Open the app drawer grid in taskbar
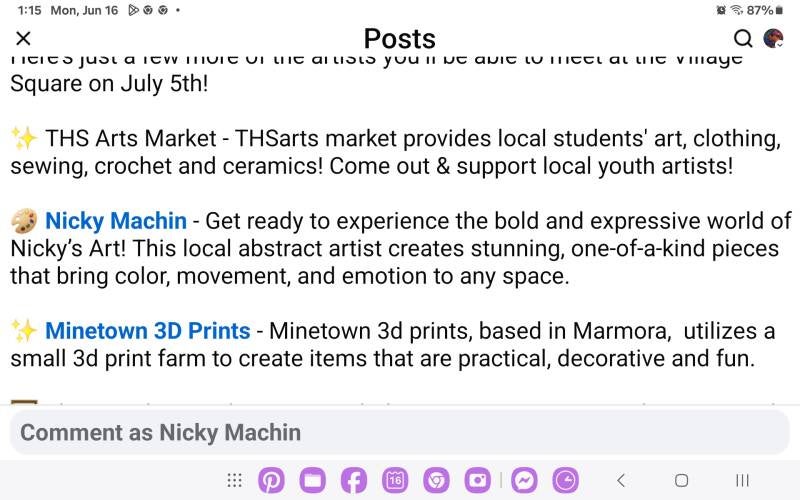800x500 pixels. (x=234, y=481)
